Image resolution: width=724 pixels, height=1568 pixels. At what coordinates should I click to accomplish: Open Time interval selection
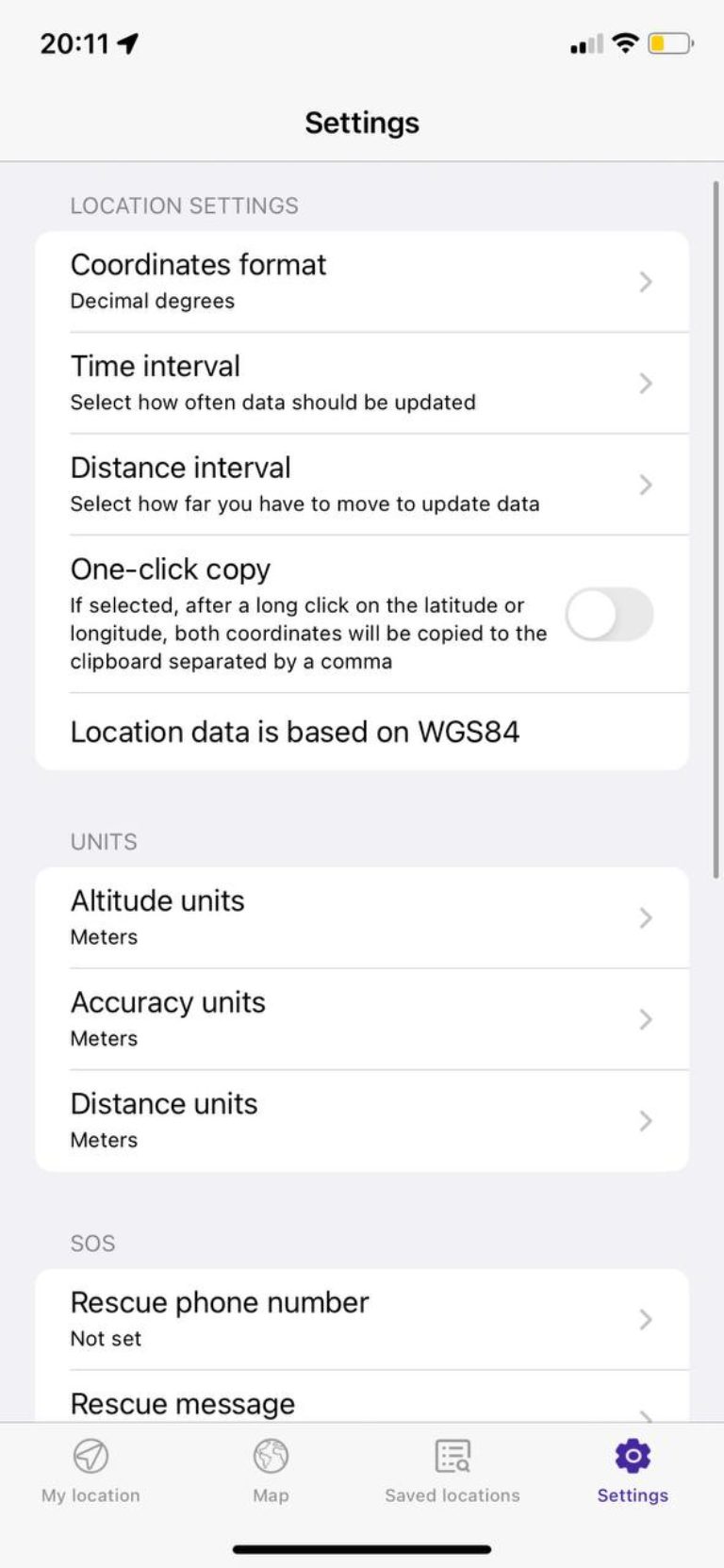(x=362, y=382)
